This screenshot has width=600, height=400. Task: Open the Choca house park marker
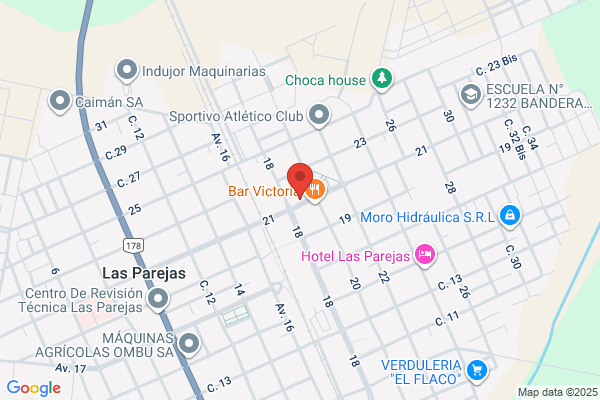click(x=382, y=79)
